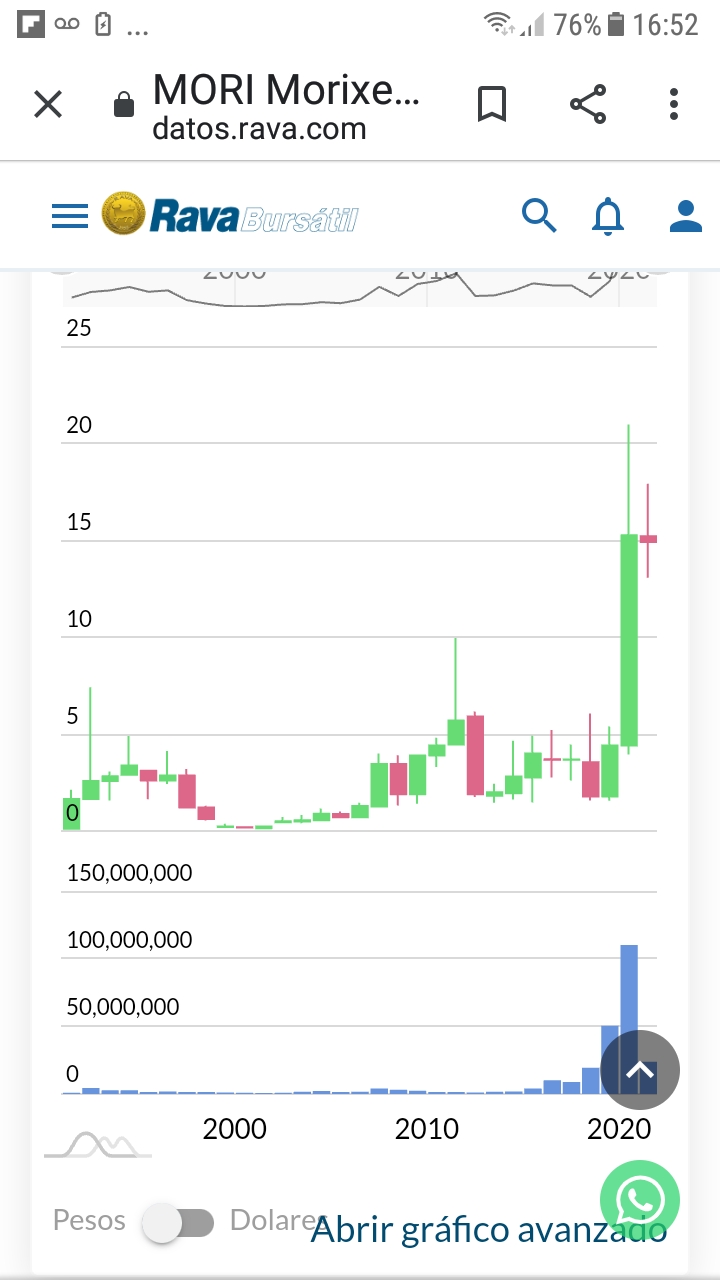The height and width of the screenshot is (1280, 720).
Task: Search for a stock on Rava
Action: [539, 215]
